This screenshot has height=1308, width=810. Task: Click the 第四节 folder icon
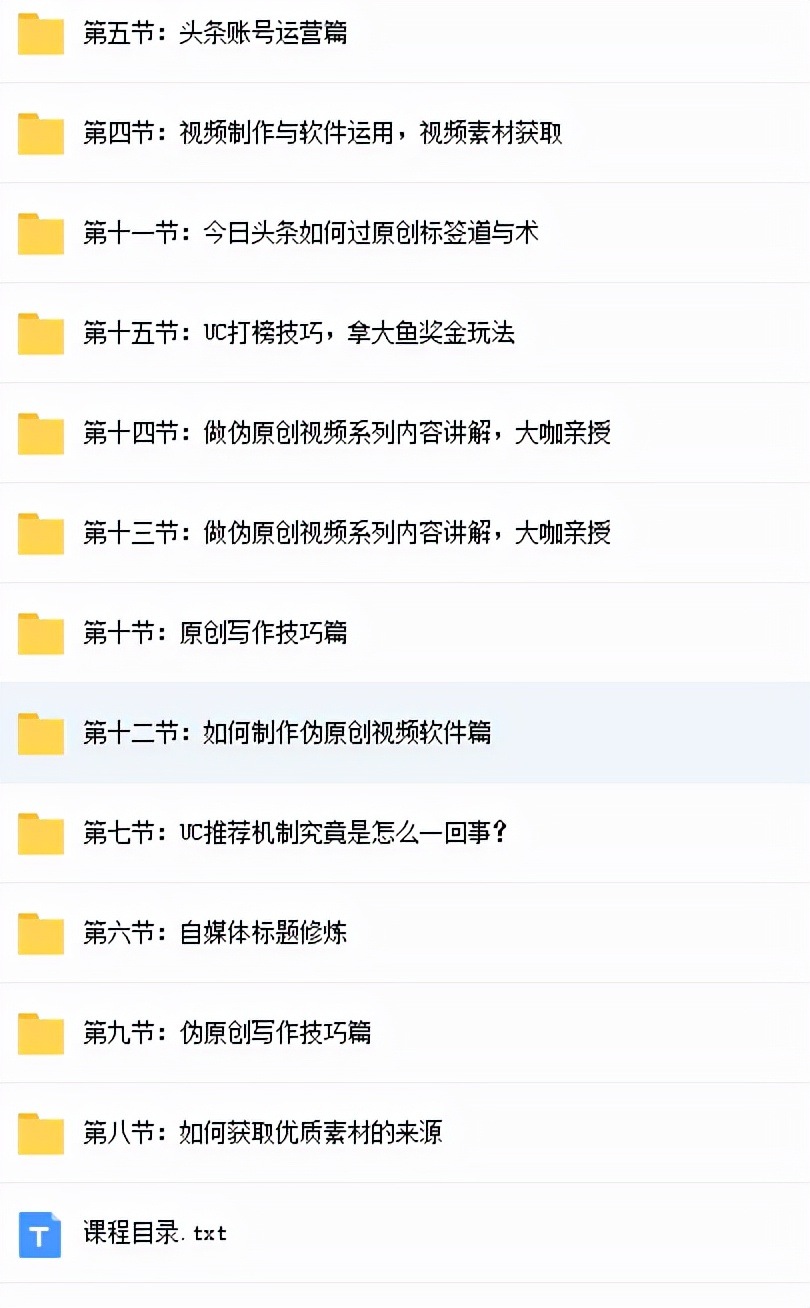40,133
